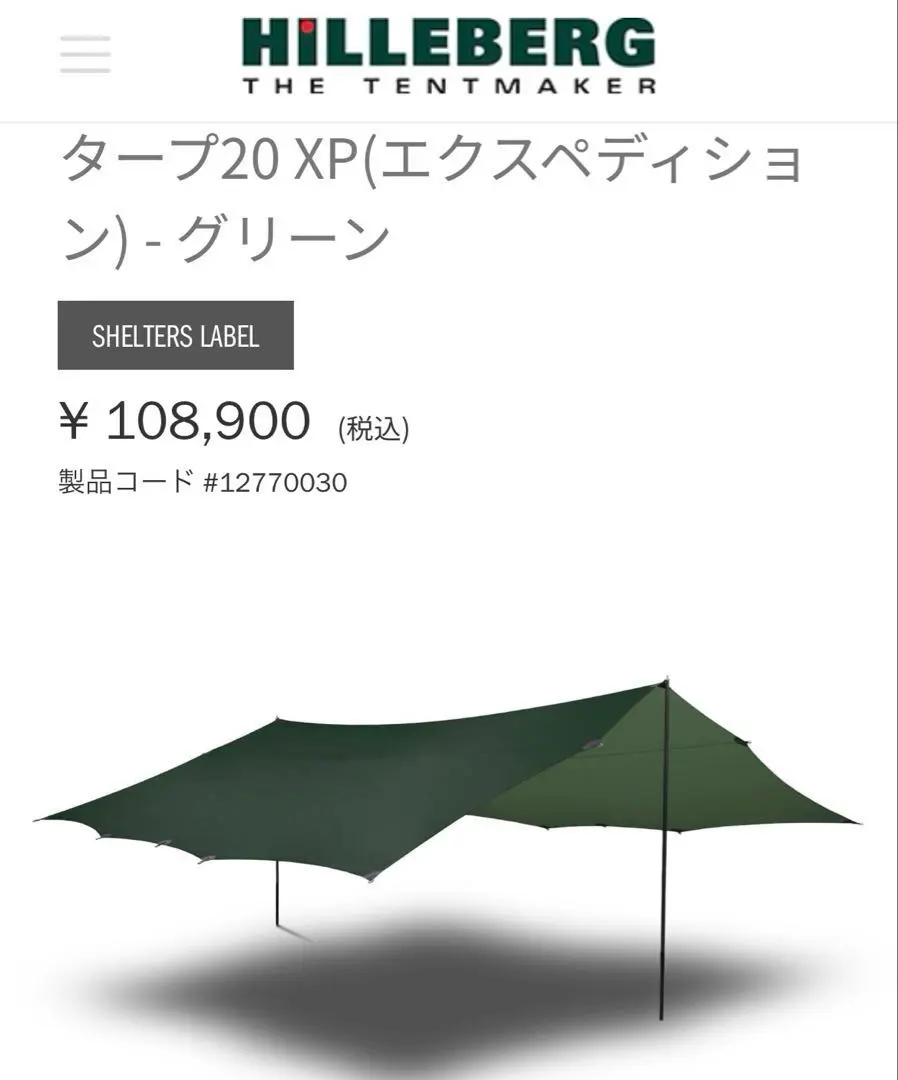Click the price ¥108,900
898x1080 pixels.
[x=185, y=421]
